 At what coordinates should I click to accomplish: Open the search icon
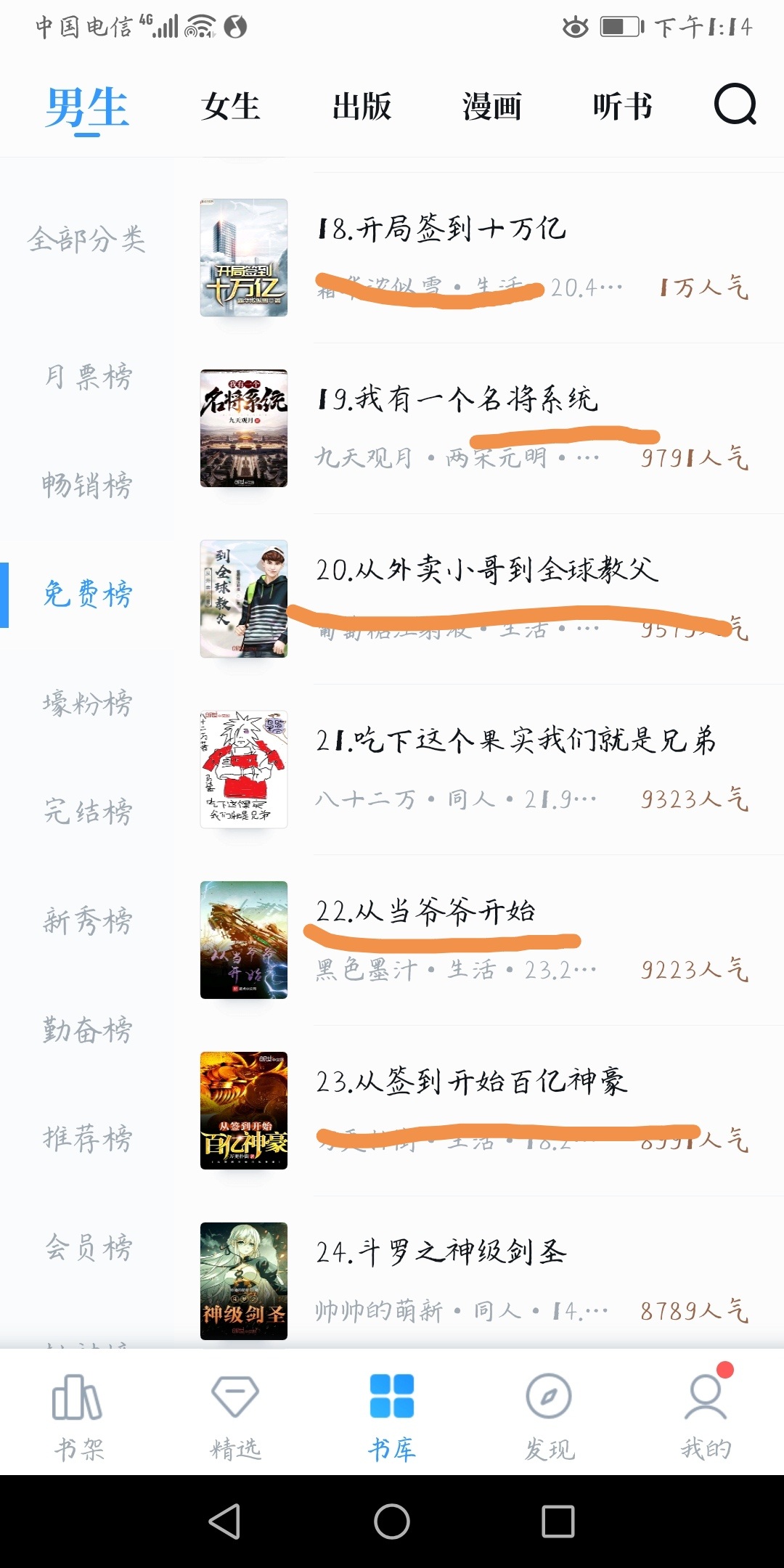(x=735, y=106)
